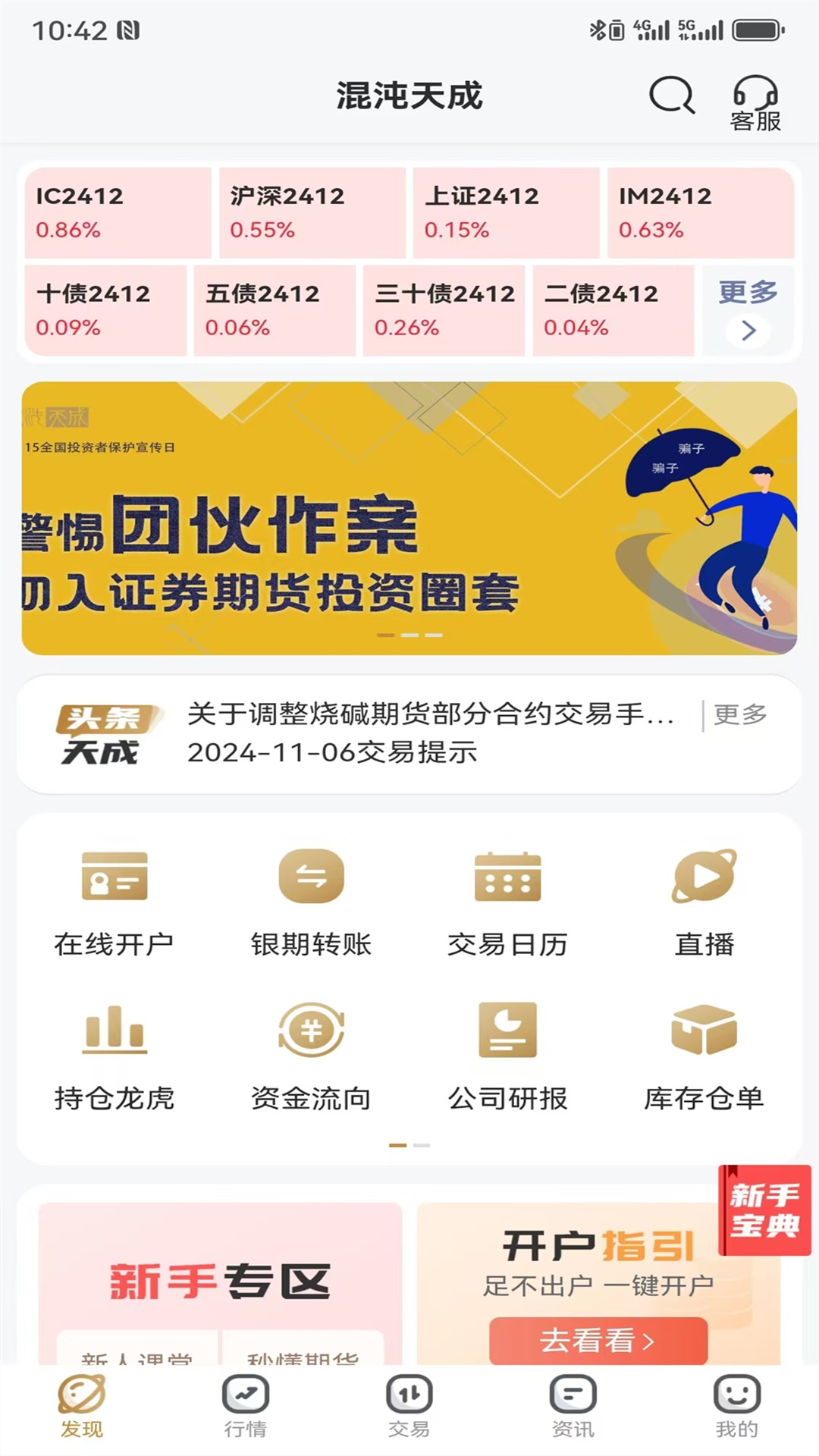View 更多 headlines
This screenshot has height=1456, width=819.
740,714
